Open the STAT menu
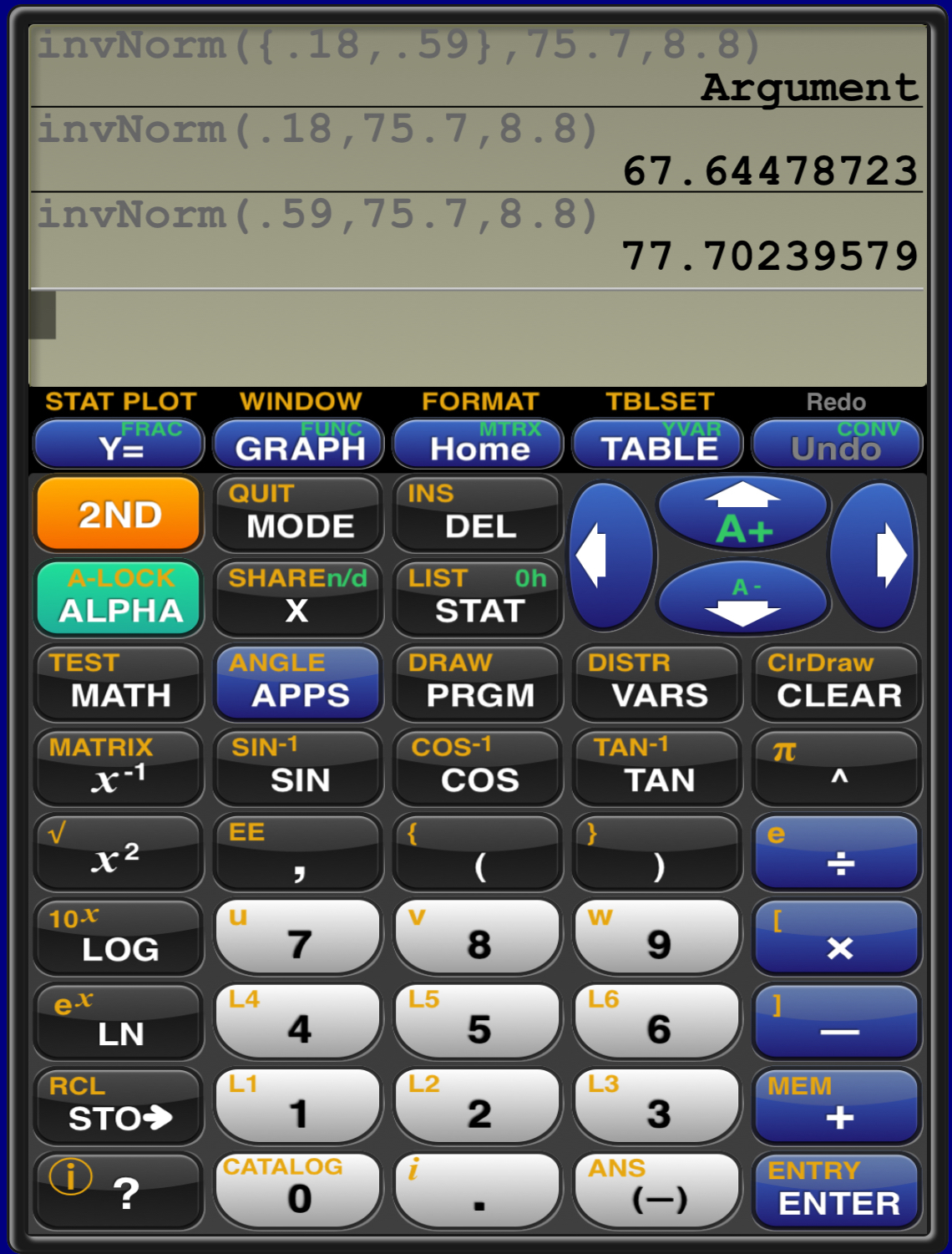Image resolution: width=952 pixels, height=1254 pixels. point(479,598)
